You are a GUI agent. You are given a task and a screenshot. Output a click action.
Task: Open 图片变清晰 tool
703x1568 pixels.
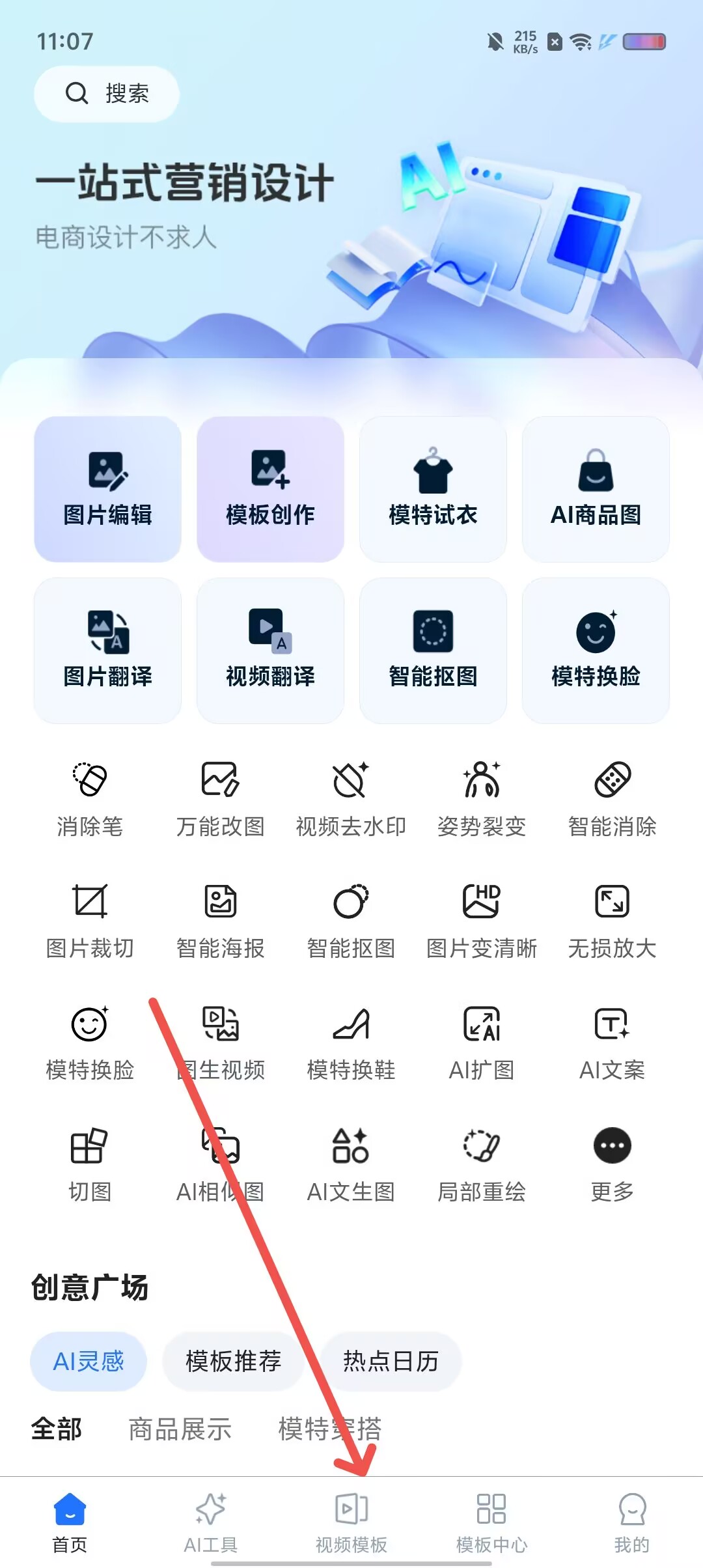point(482,921)
